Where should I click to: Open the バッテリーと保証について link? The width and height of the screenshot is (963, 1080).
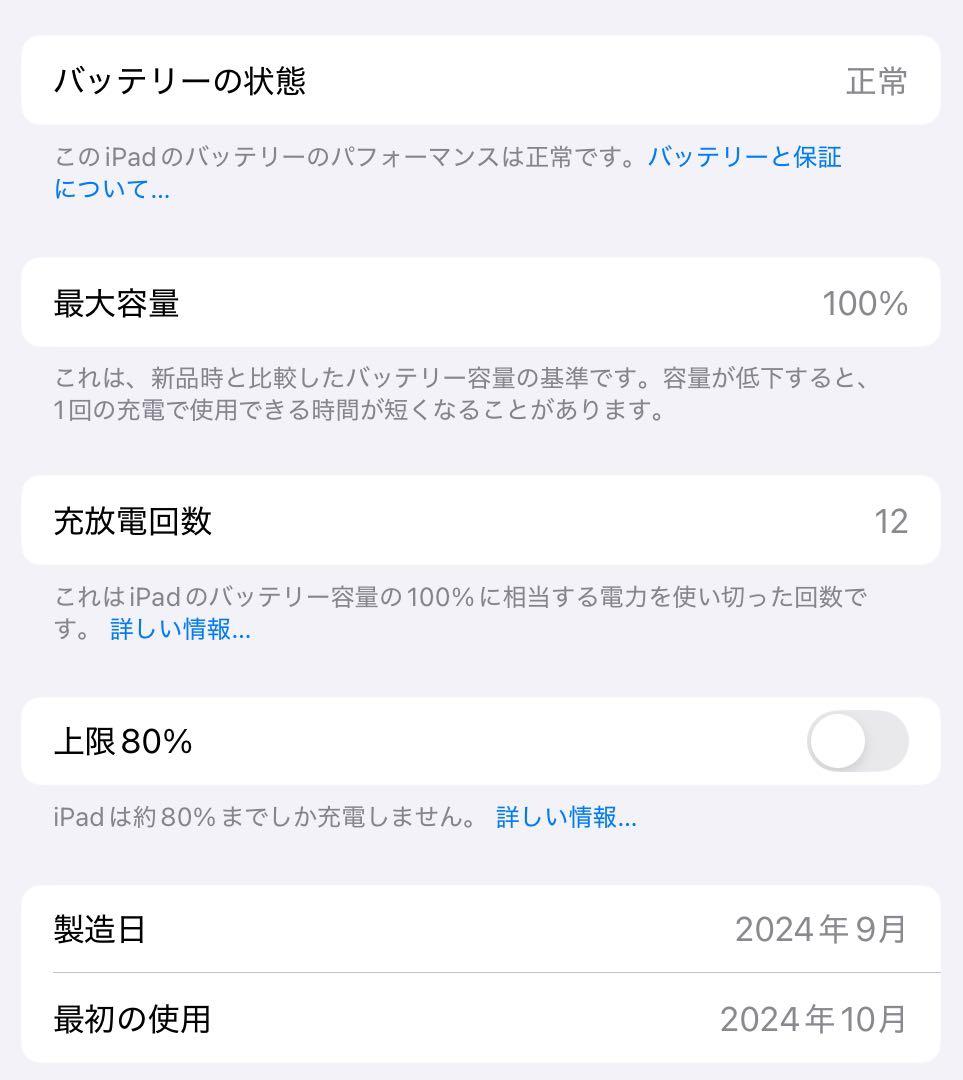[x=745, y=157]
